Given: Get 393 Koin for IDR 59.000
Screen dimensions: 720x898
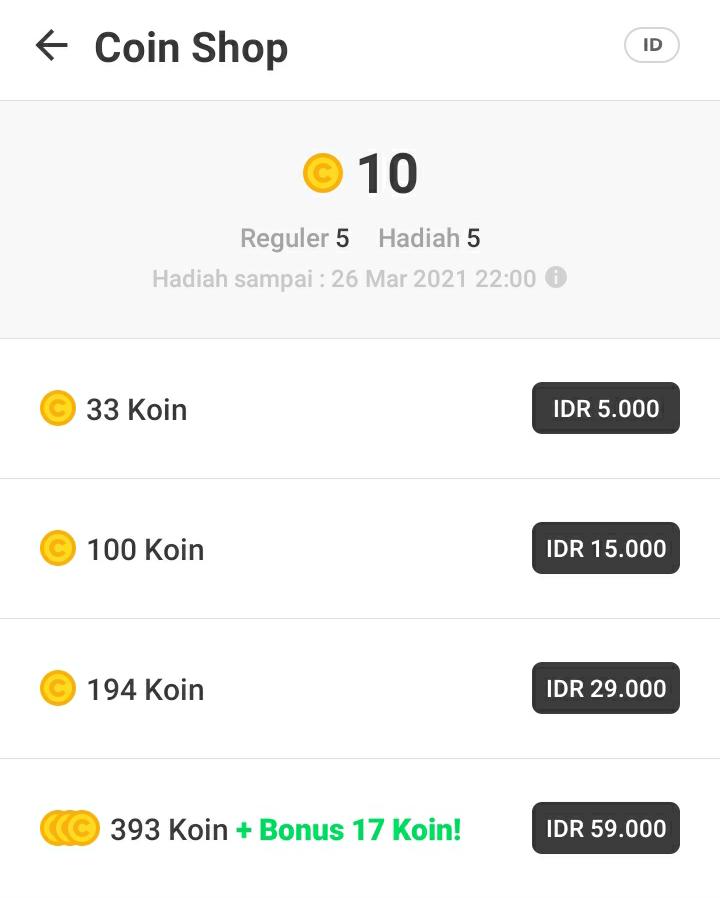Looking at the screenshot, I should click(605, 828).
